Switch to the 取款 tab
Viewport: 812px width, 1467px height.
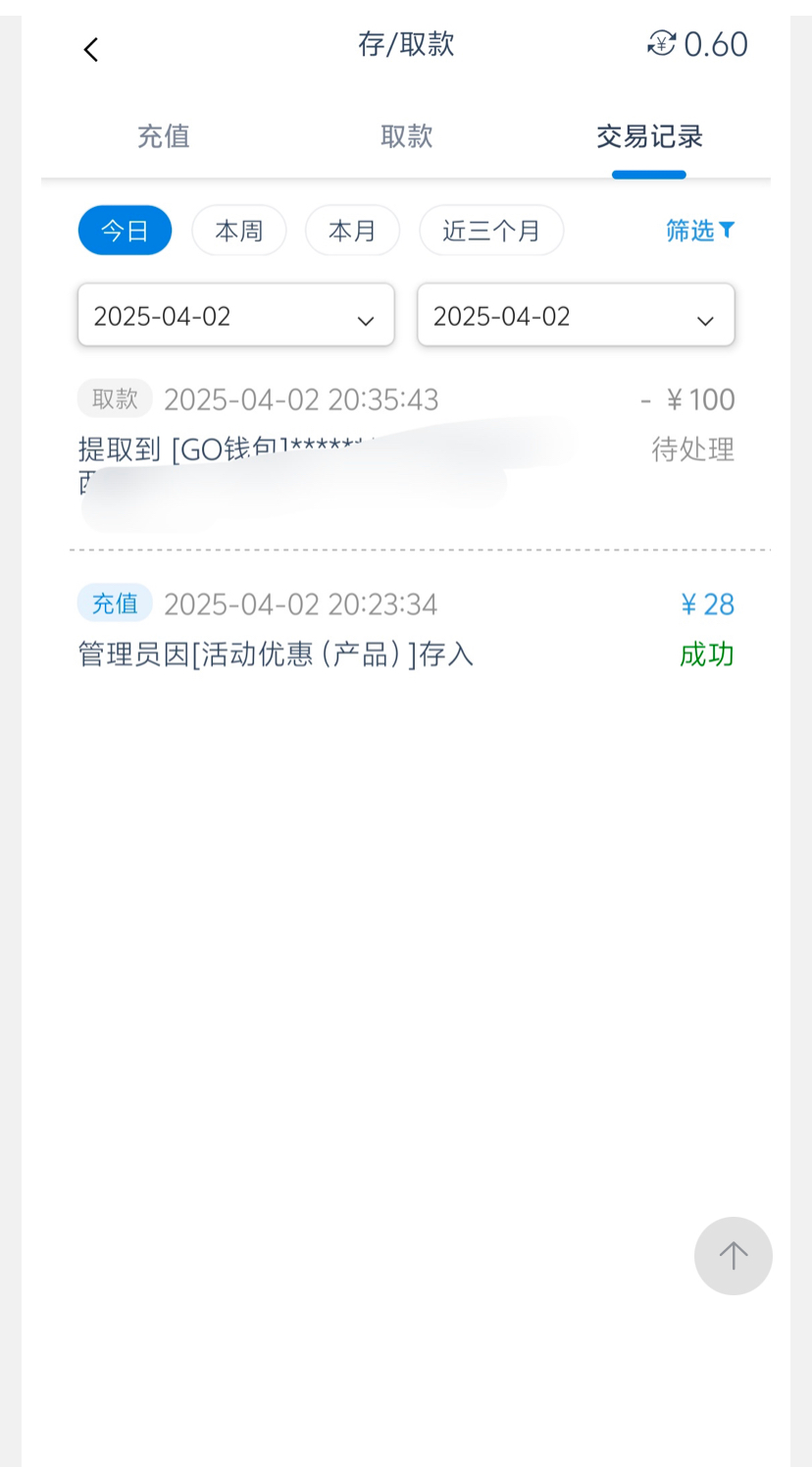406,136
